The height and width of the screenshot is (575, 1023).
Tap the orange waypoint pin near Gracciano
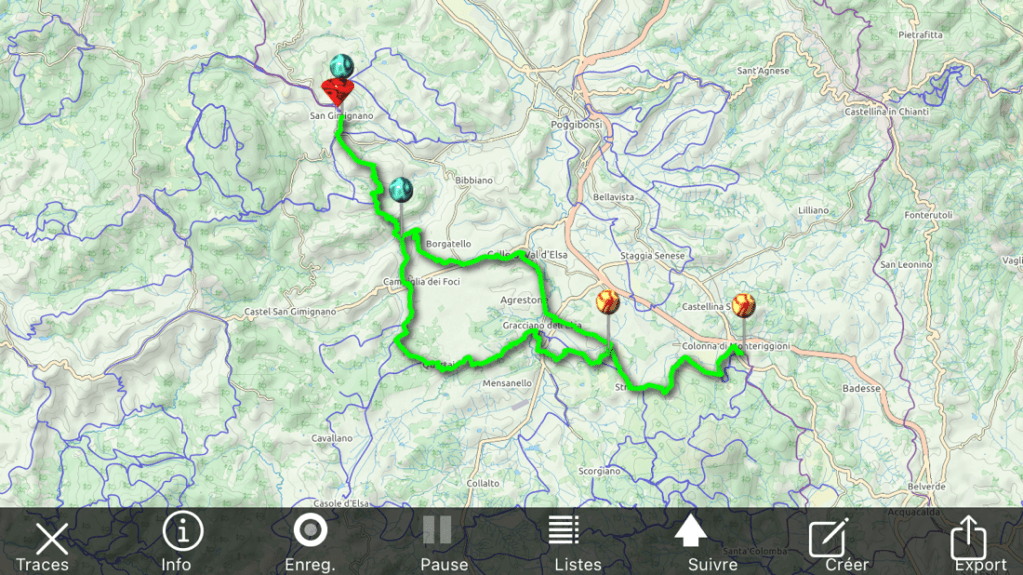click(x=607, y=300)
